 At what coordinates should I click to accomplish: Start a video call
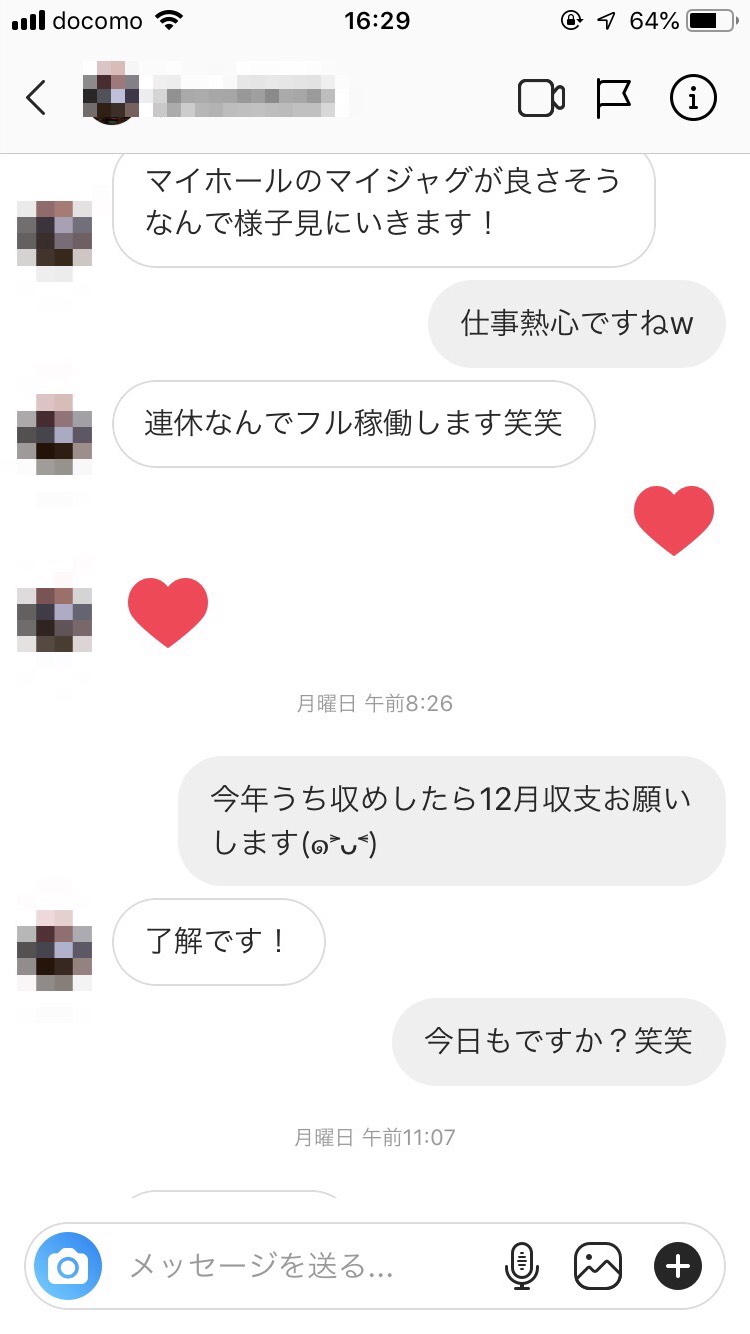(x=541, y=98)
